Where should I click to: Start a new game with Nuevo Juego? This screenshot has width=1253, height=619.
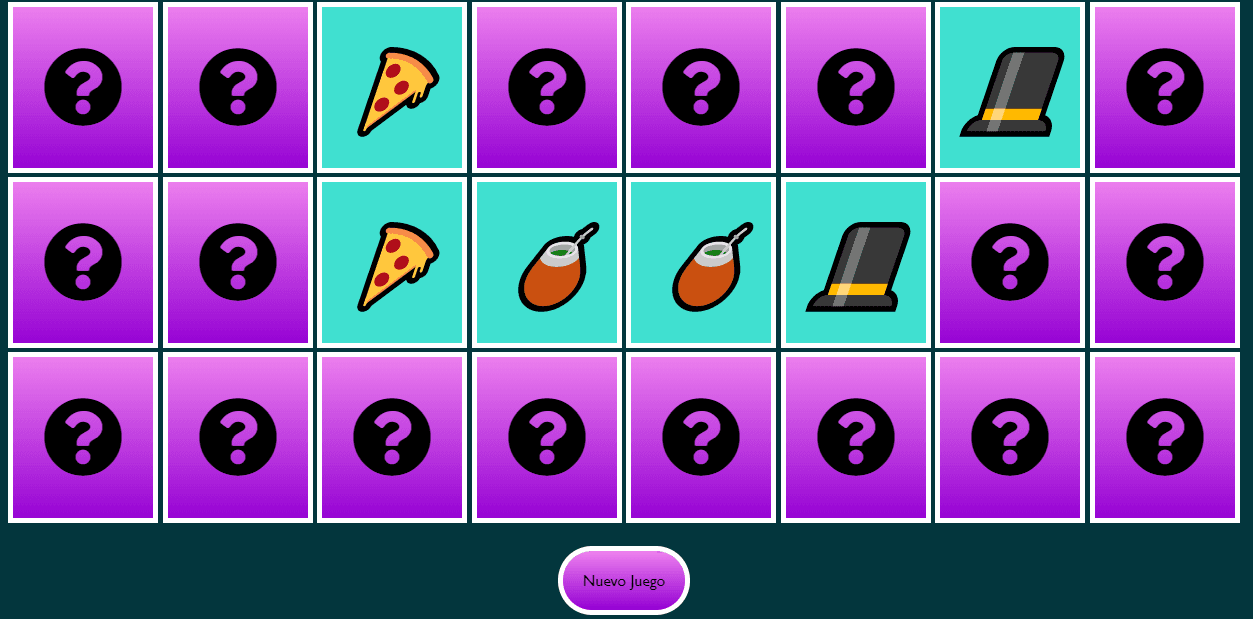623,581
